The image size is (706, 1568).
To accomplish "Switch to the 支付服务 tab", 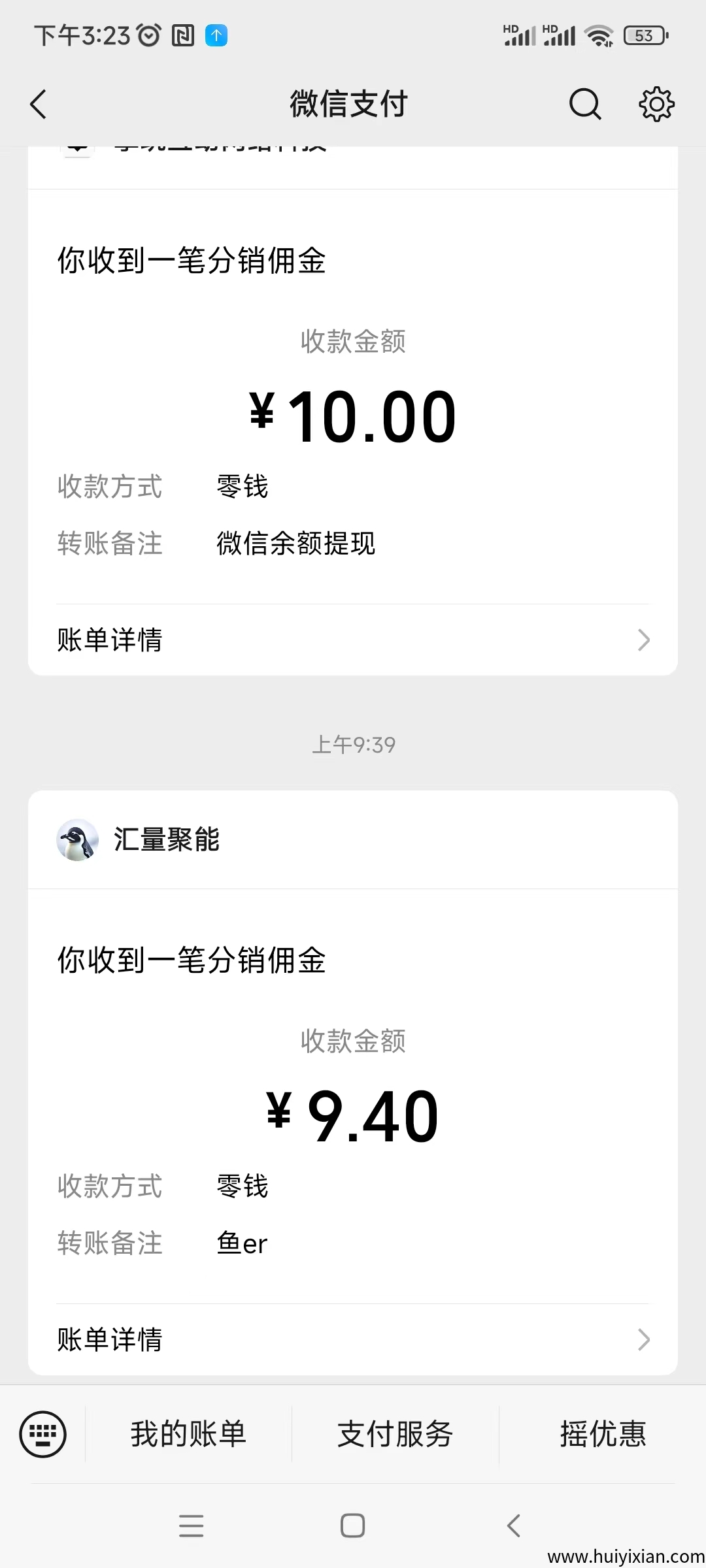I will point(394,1435).
